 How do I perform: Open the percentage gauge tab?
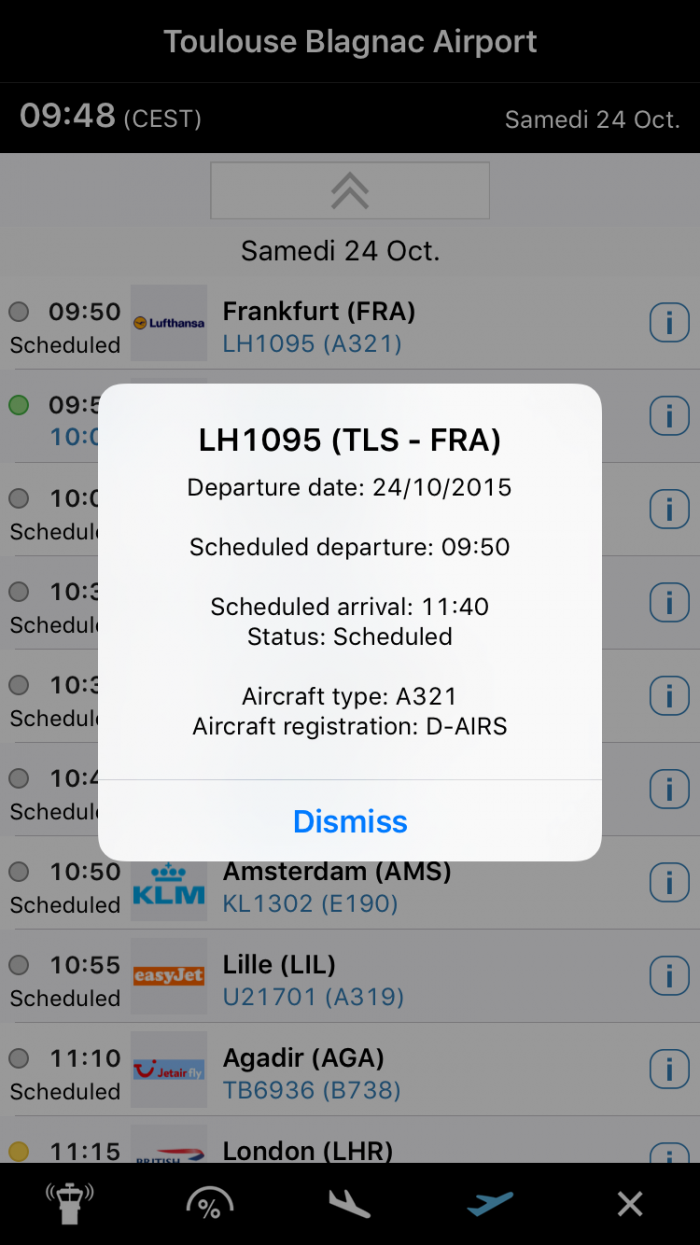click(210, 1203)
